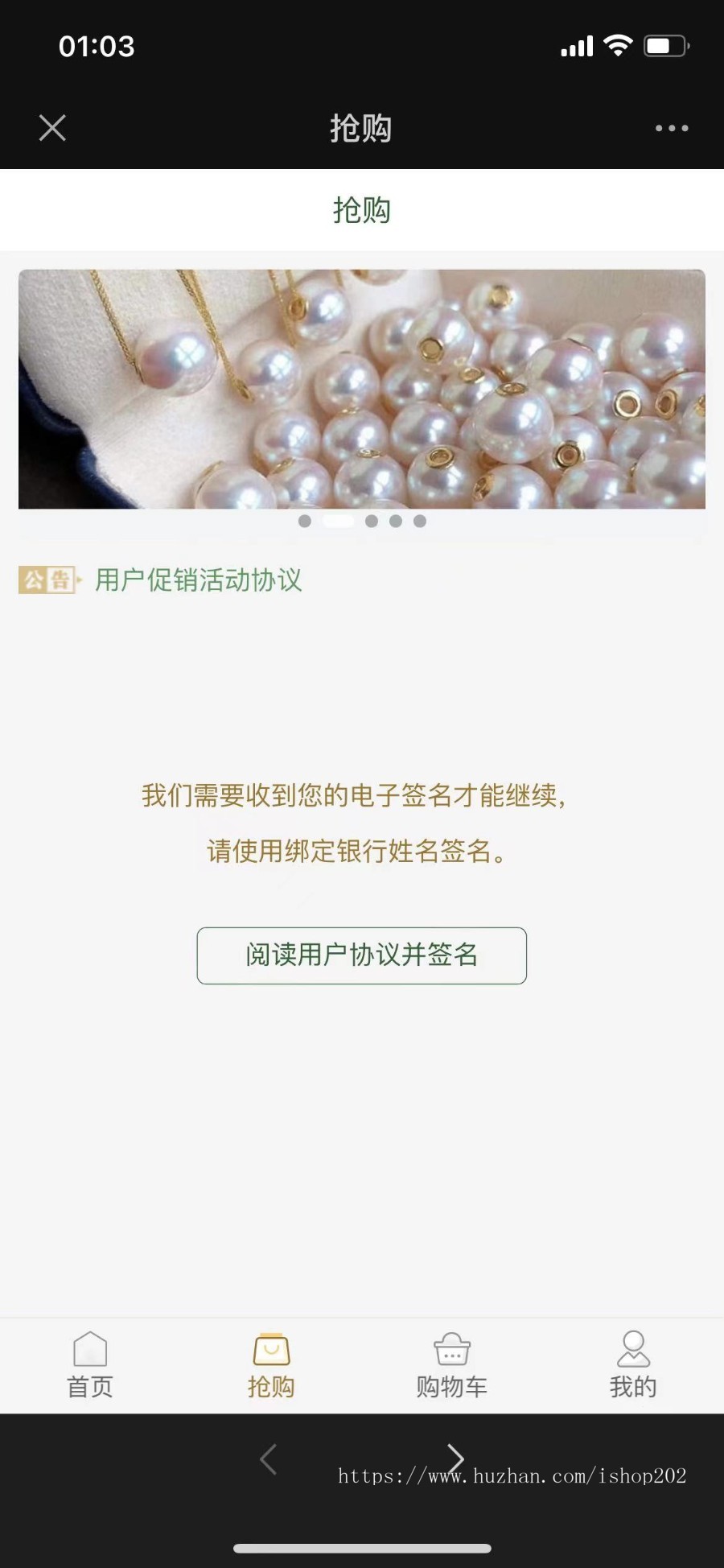Go back with the browser back arrow

269,1459
